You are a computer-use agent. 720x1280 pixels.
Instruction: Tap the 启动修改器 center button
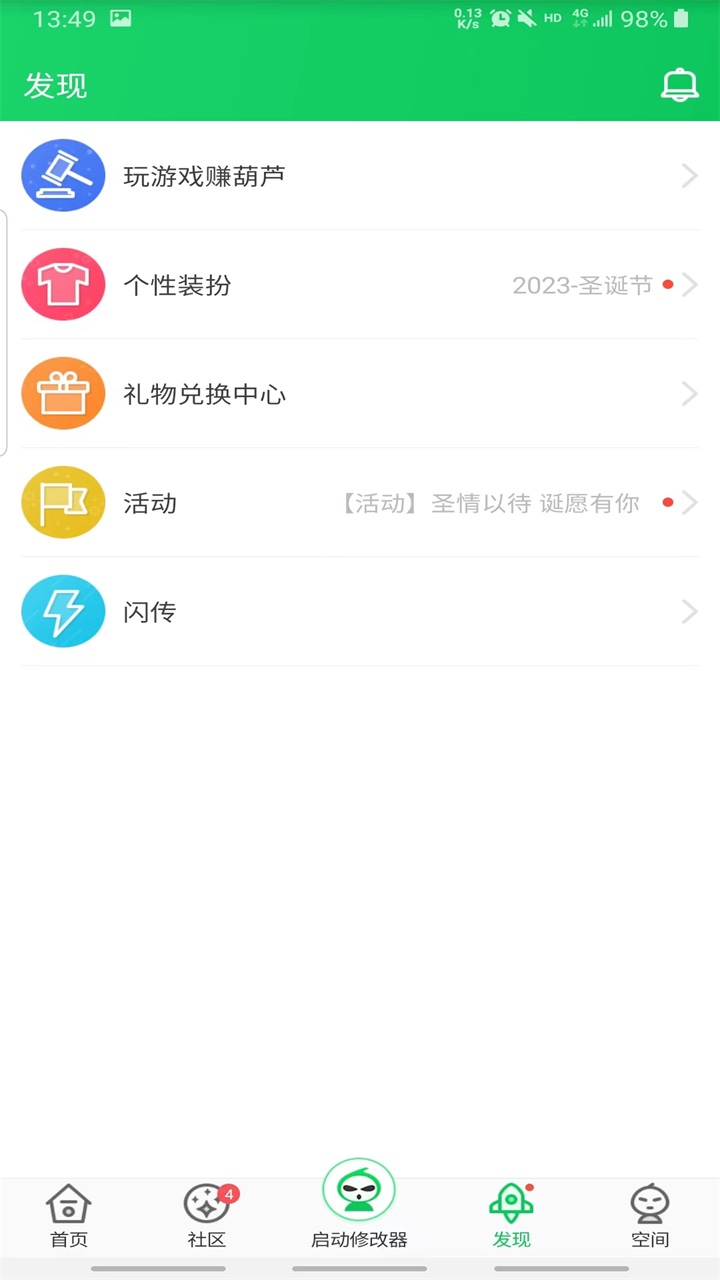359,1205
